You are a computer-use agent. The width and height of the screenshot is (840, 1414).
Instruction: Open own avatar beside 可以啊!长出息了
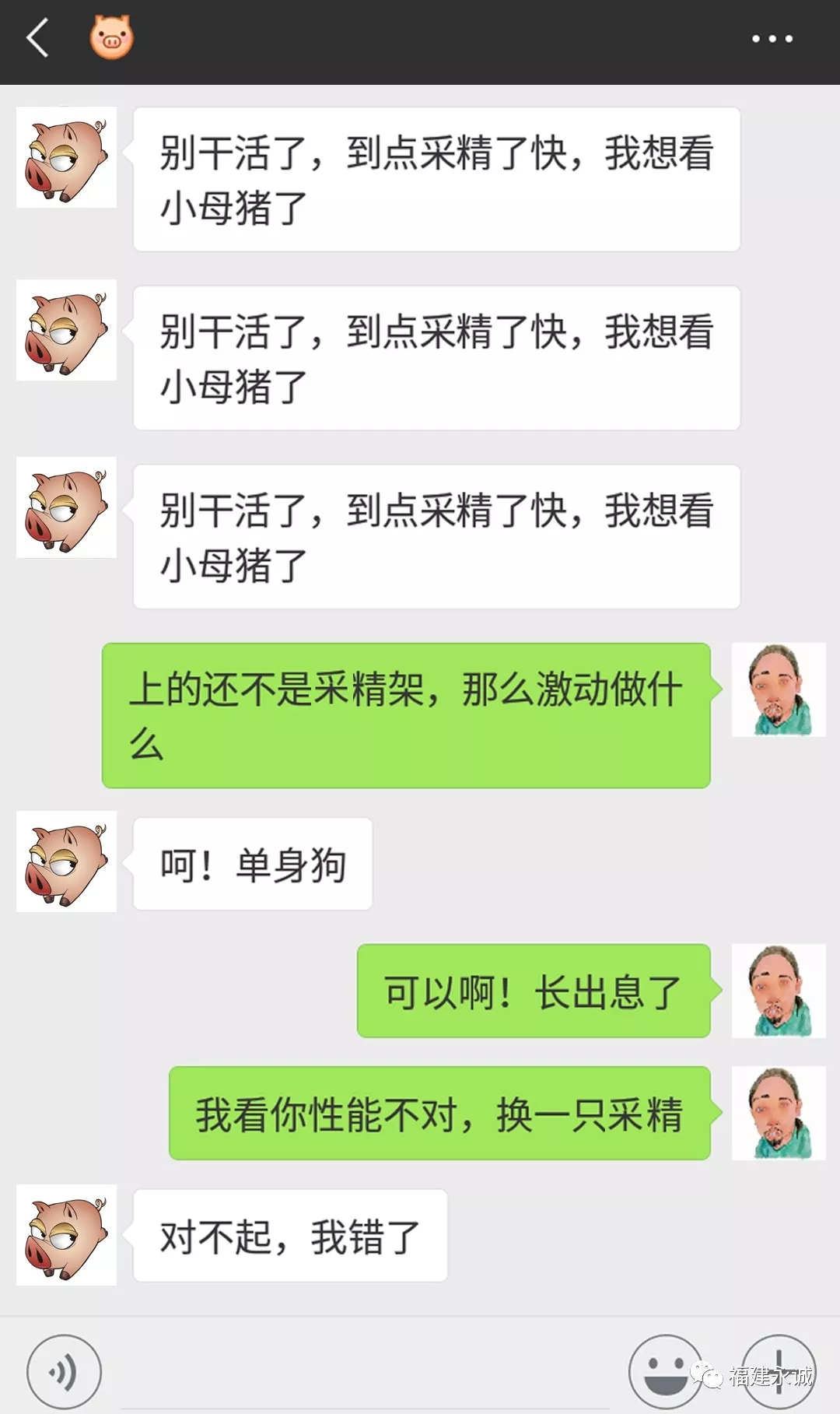pyautogui.click(x=779, y=991)
